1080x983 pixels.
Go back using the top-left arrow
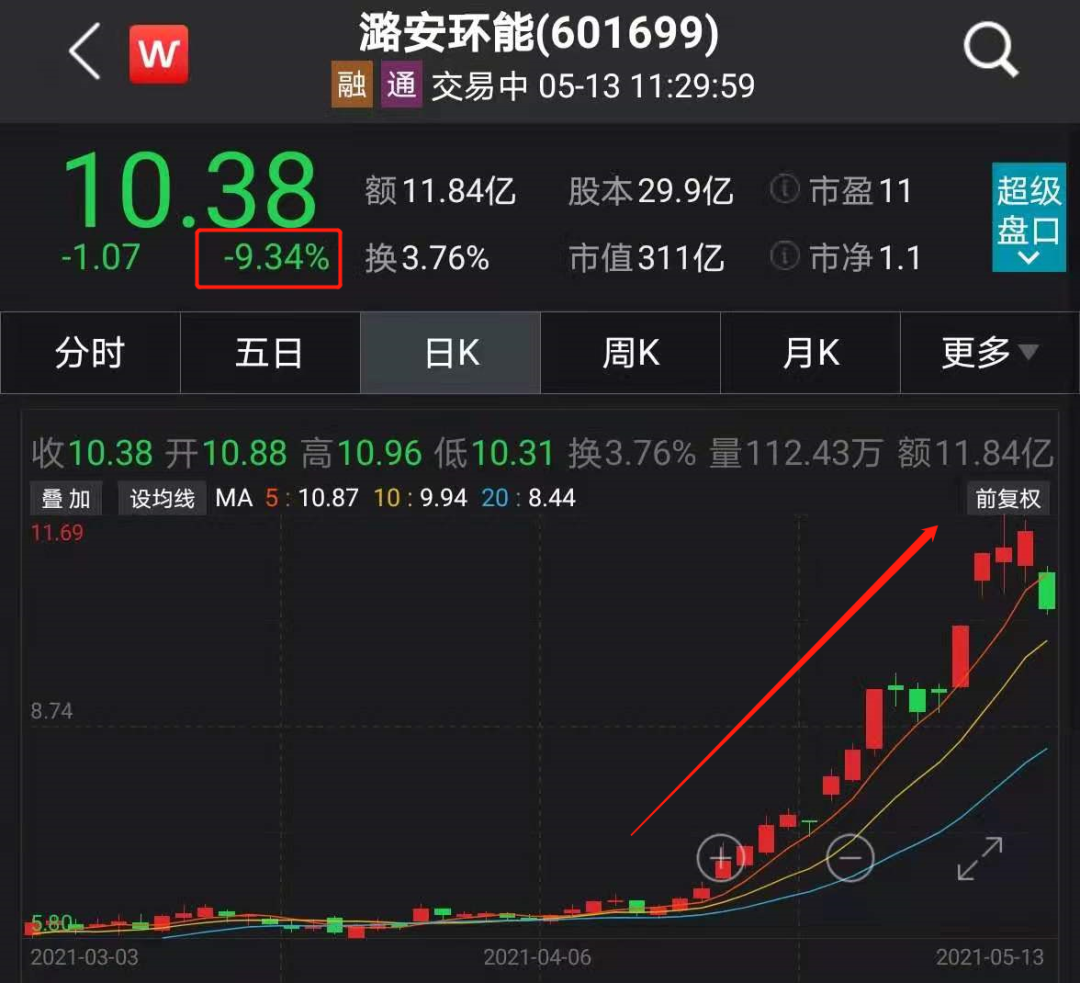(85, 52)
